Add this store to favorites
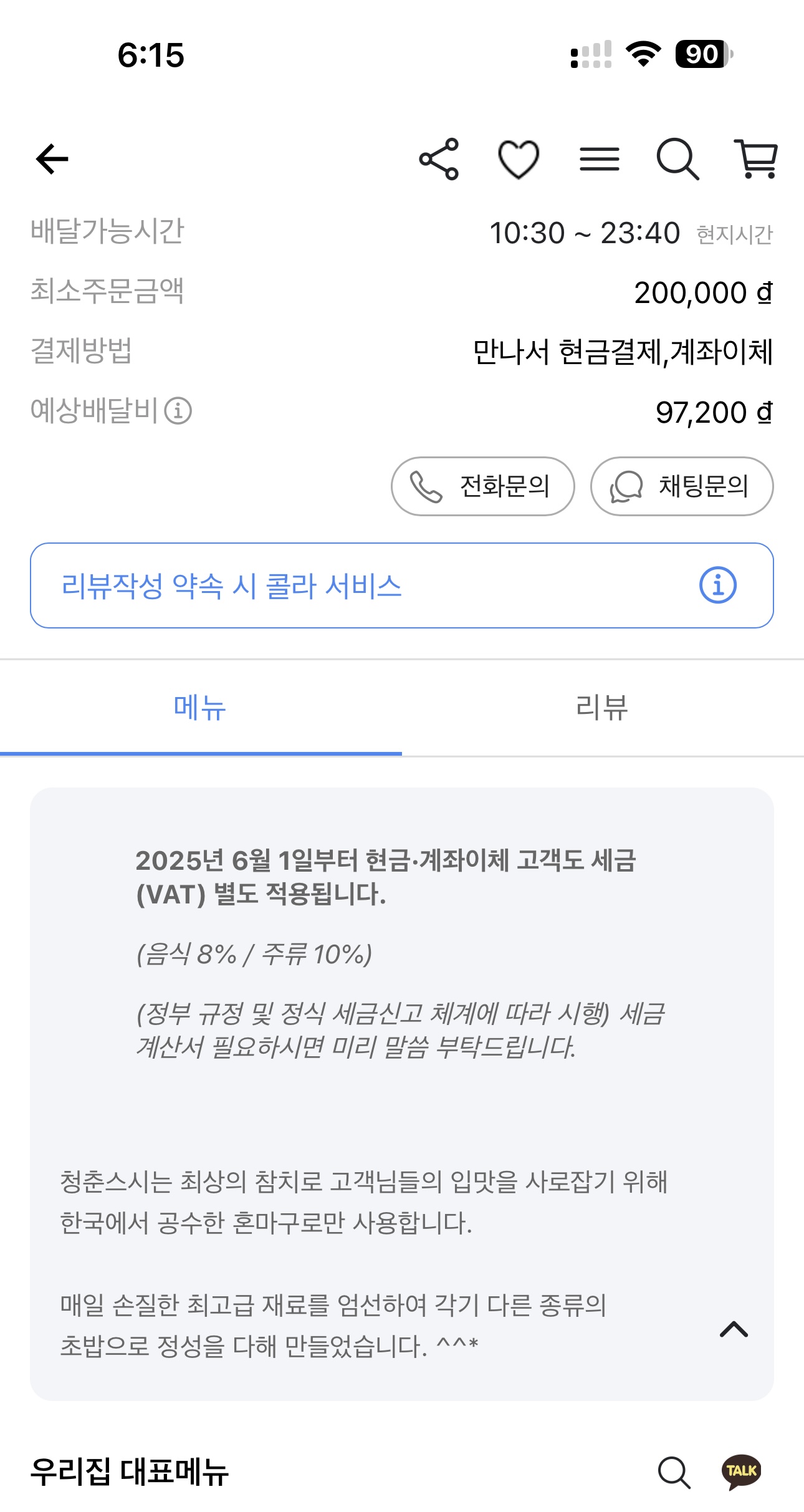Screen dimensions: 804x1512 click(x=519, y=160)
